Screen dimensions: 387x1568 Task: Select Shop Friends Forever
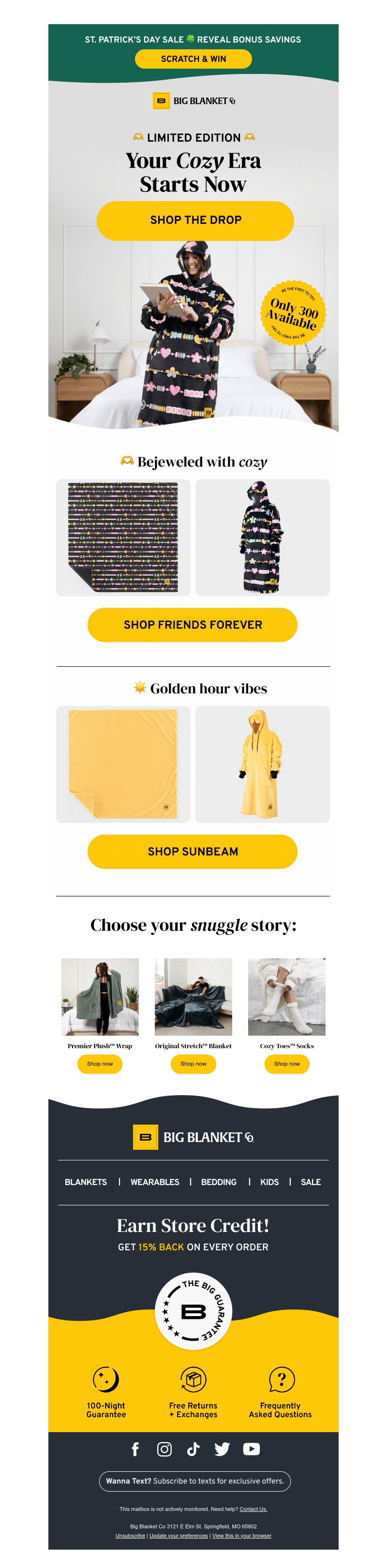point(193,625)
